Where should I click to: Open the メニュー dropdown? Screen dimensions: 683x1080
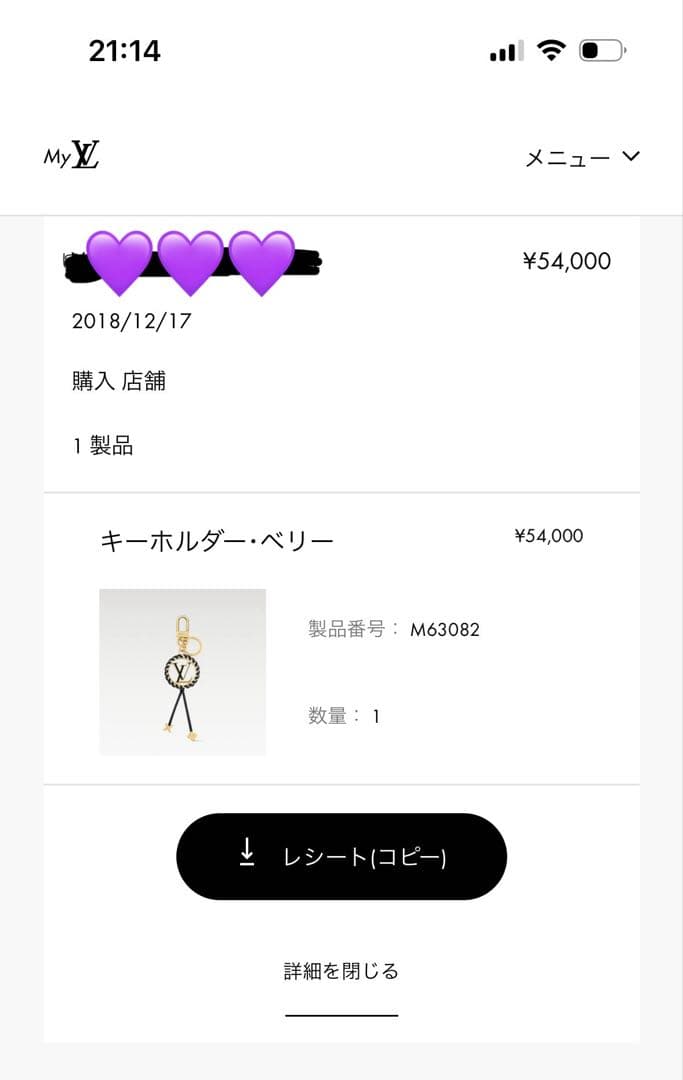582,158
